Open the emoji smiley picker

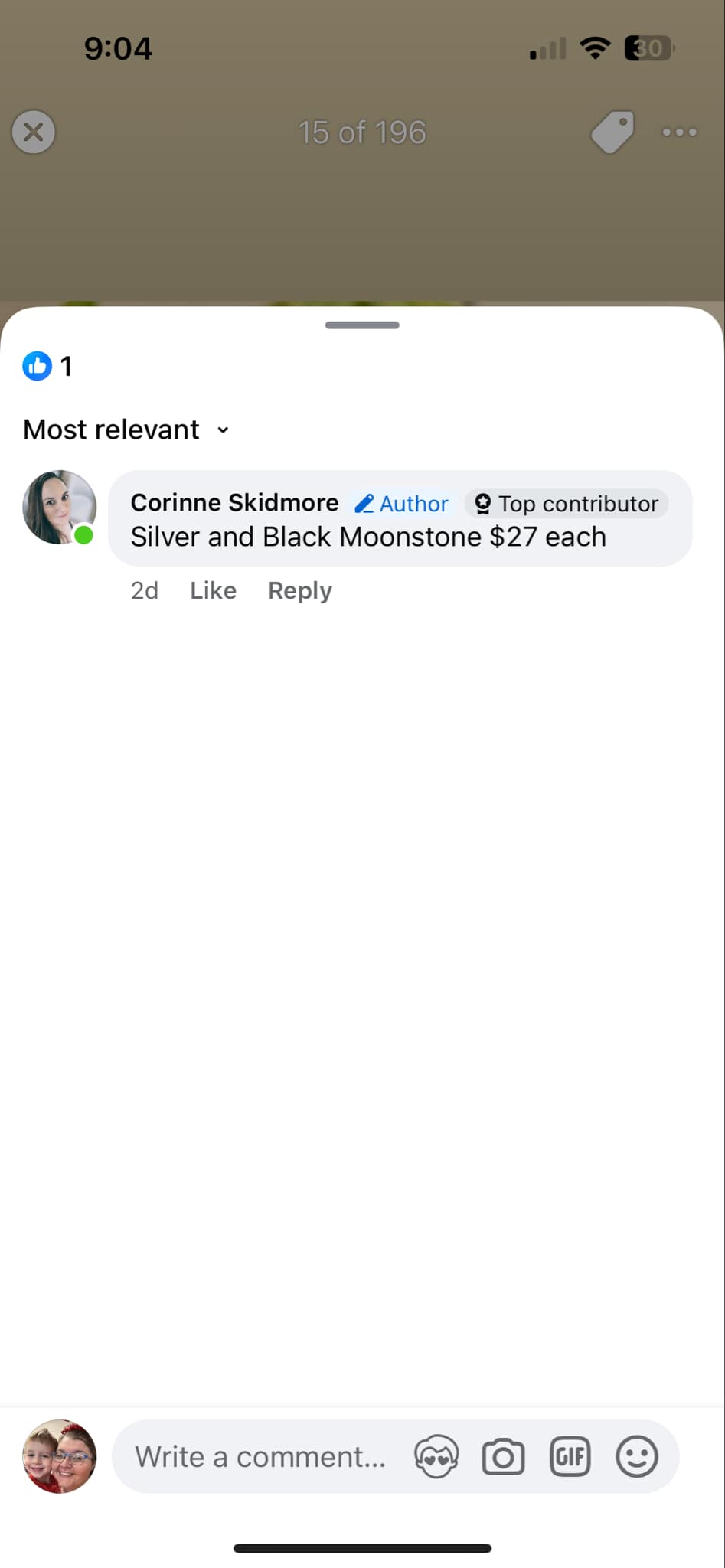(637, 1456)
